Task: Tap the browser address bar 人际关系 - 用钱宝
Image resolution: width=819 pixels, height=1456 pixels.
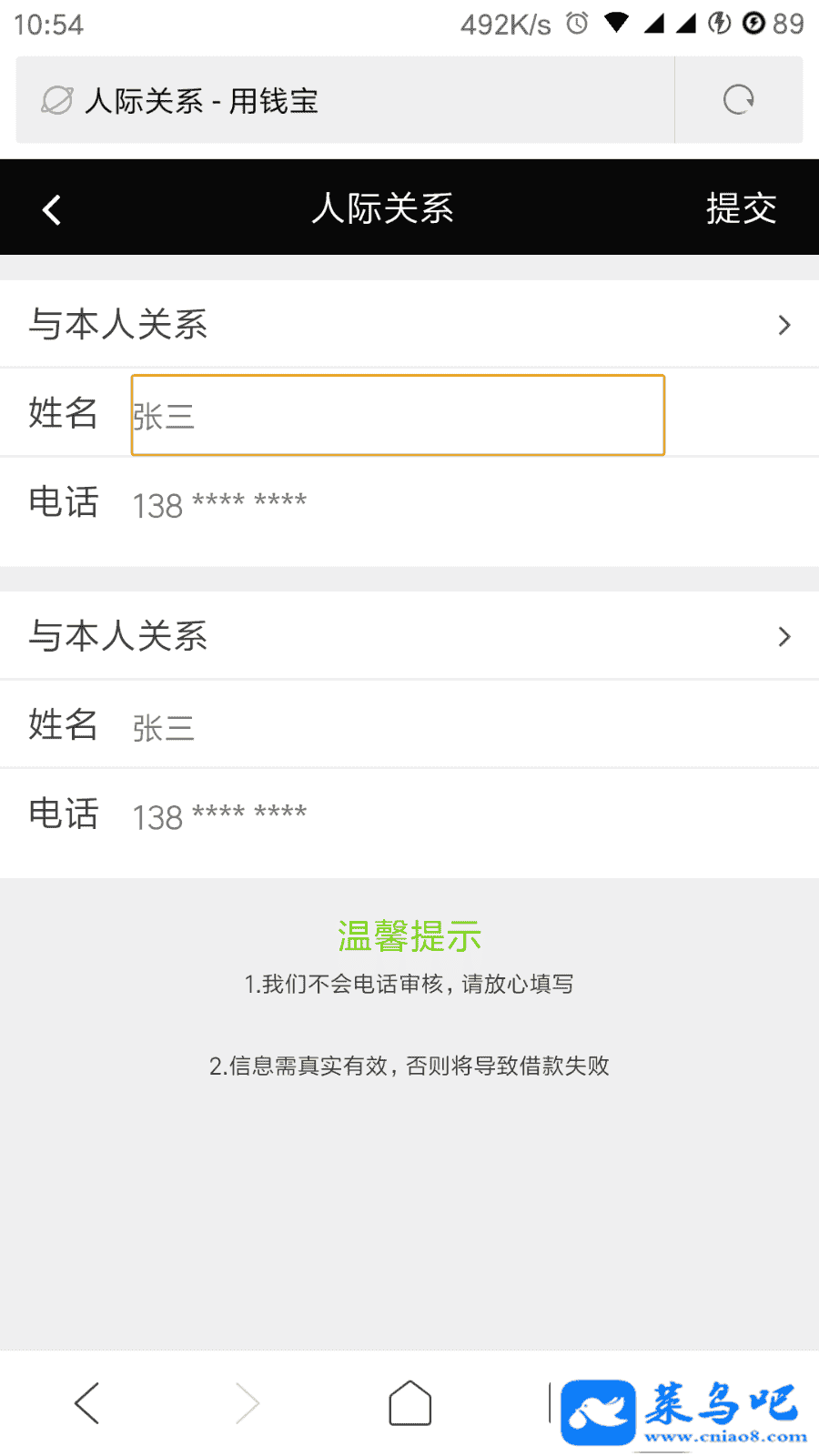Action: click(346, 100)
